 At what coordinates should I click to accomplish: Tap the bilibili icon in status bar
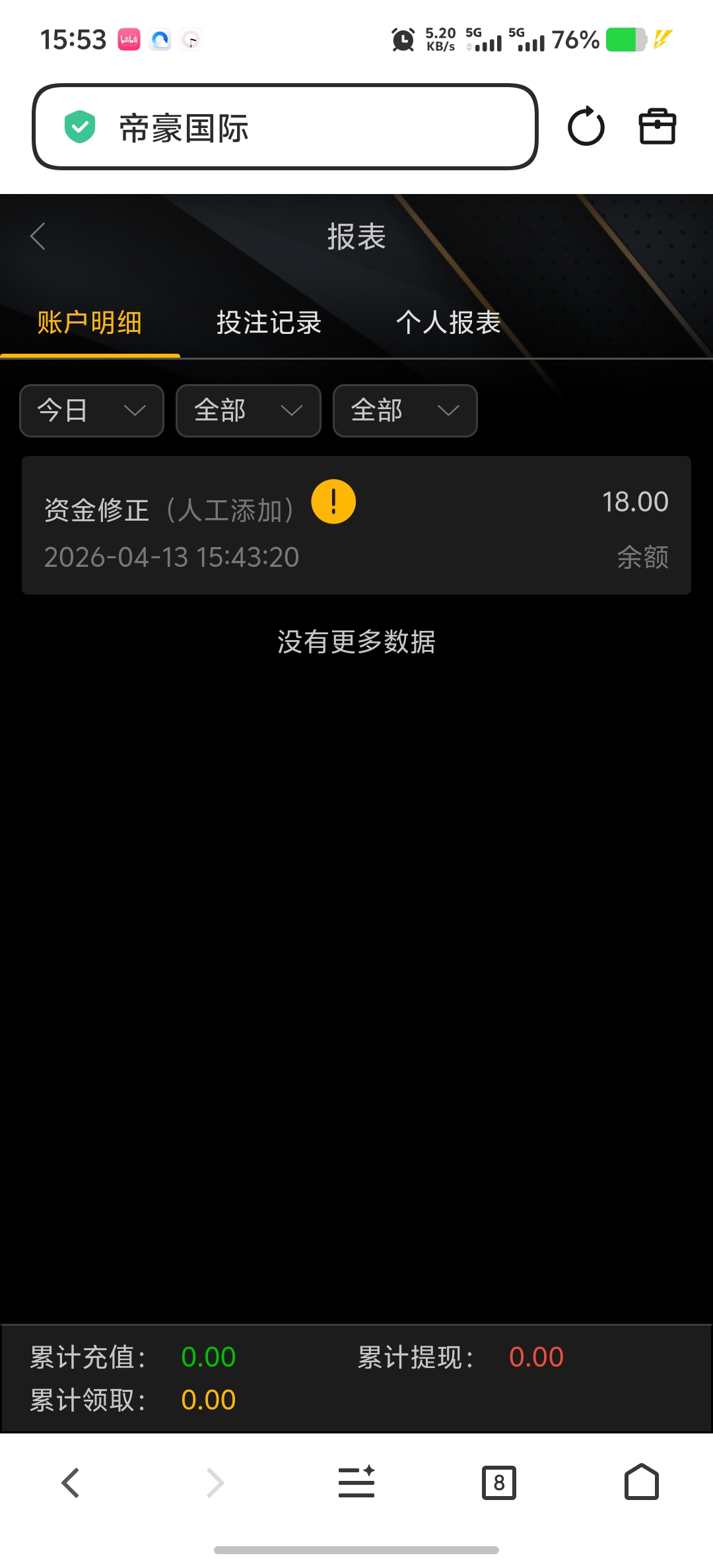pyautogui.click(x=129, y=38)
